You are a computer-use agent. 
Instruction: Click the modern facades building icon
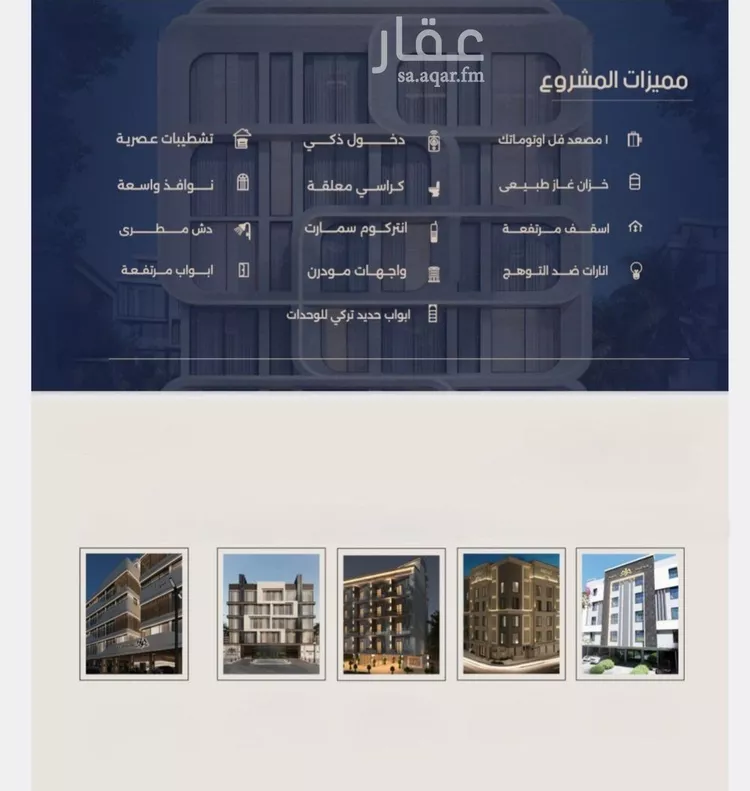(433, 271)
